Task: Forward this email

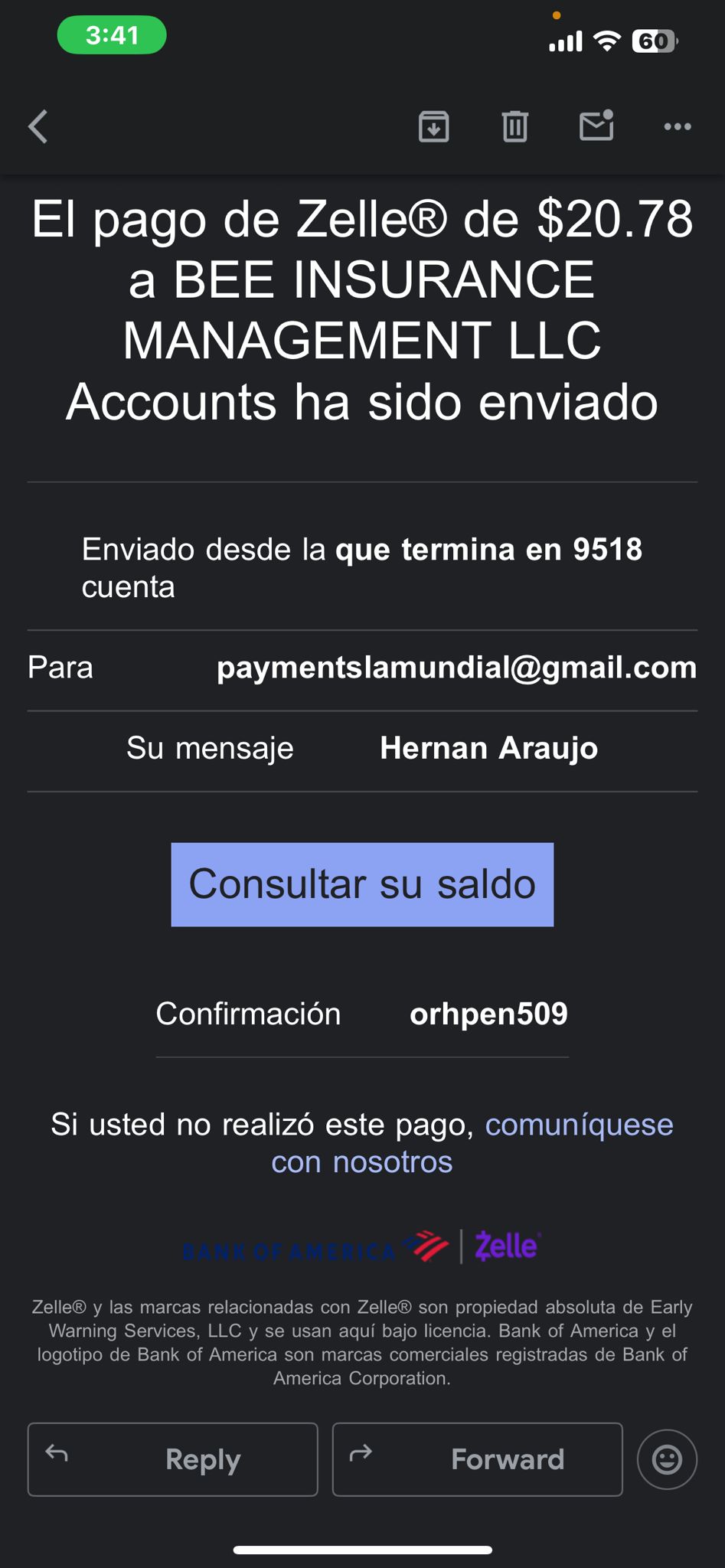Action: (477, 1459)
